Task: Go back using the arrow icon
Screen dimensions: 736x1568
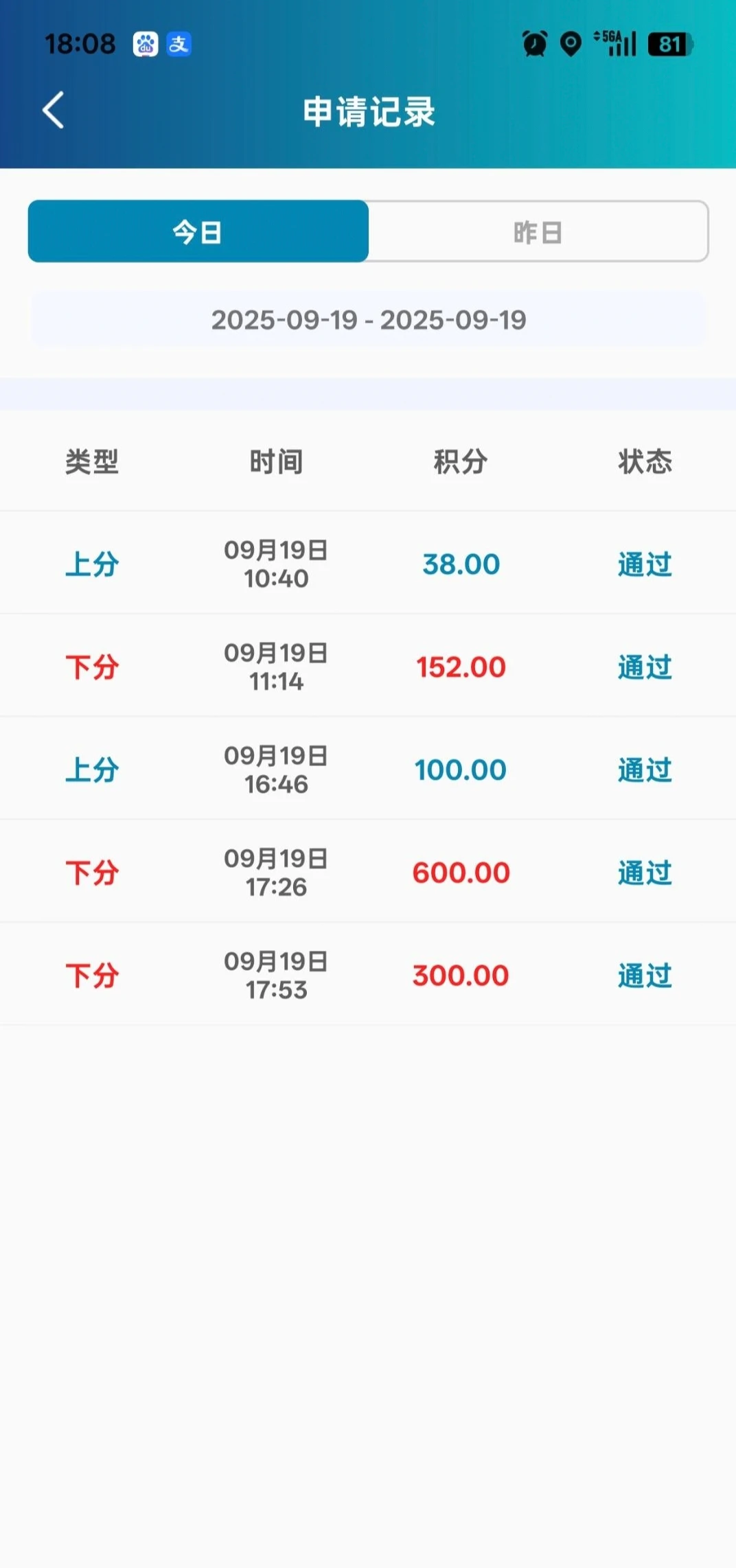Action: tap(54, 111)
